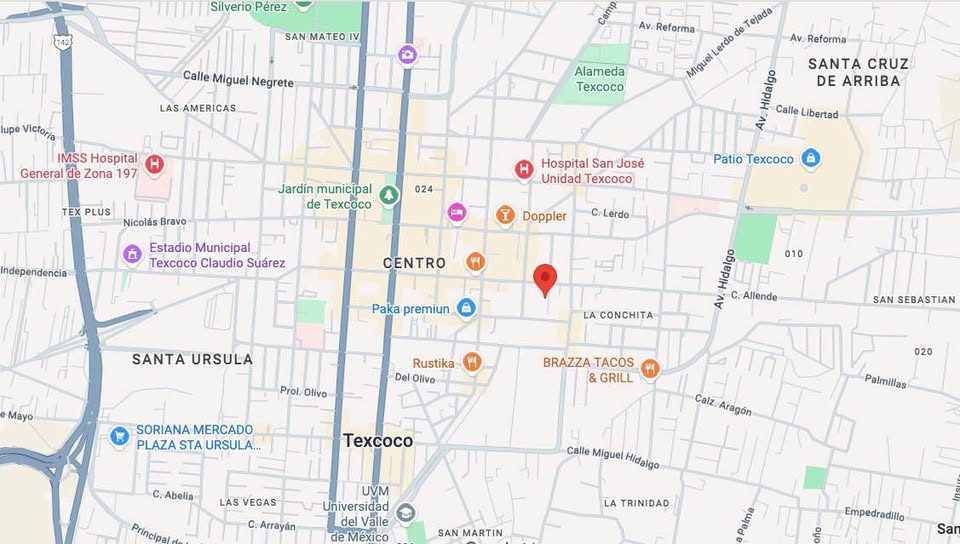
Task: Open Estadio Municipal Texcoco Claudio Suárez marker
Action: tap(132, 254)
